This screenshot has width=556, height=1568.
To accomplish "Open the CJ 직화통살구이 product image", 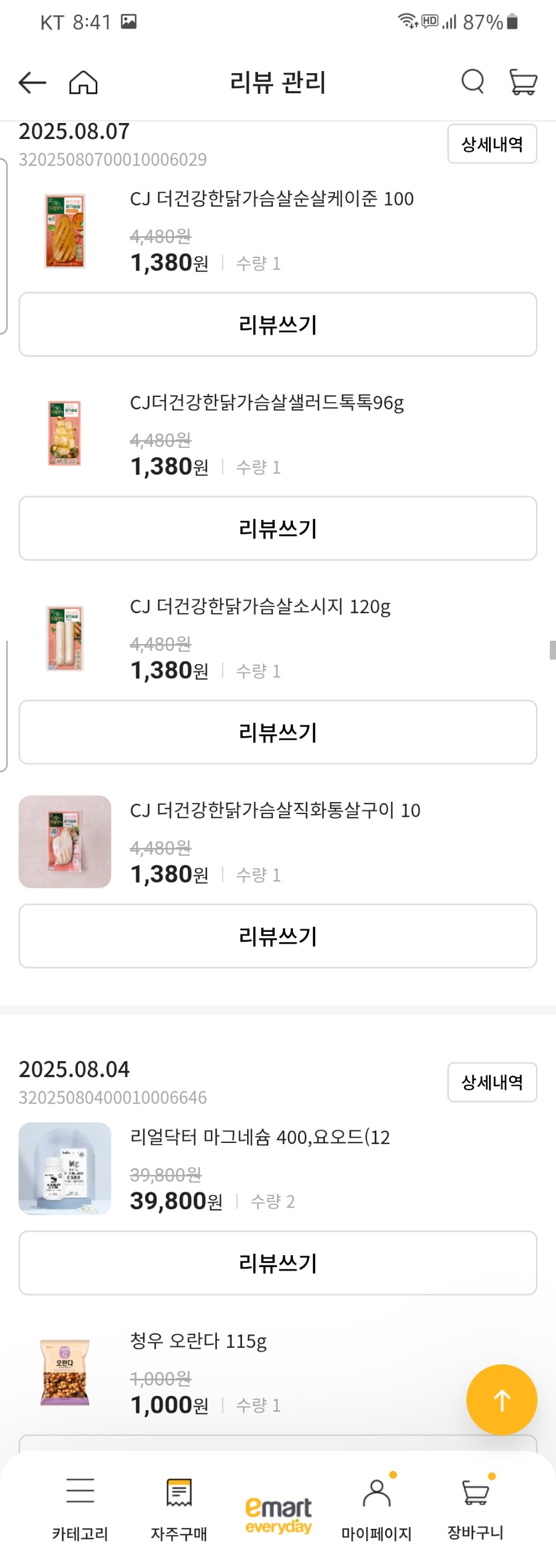I will click(x=65, y=840).
